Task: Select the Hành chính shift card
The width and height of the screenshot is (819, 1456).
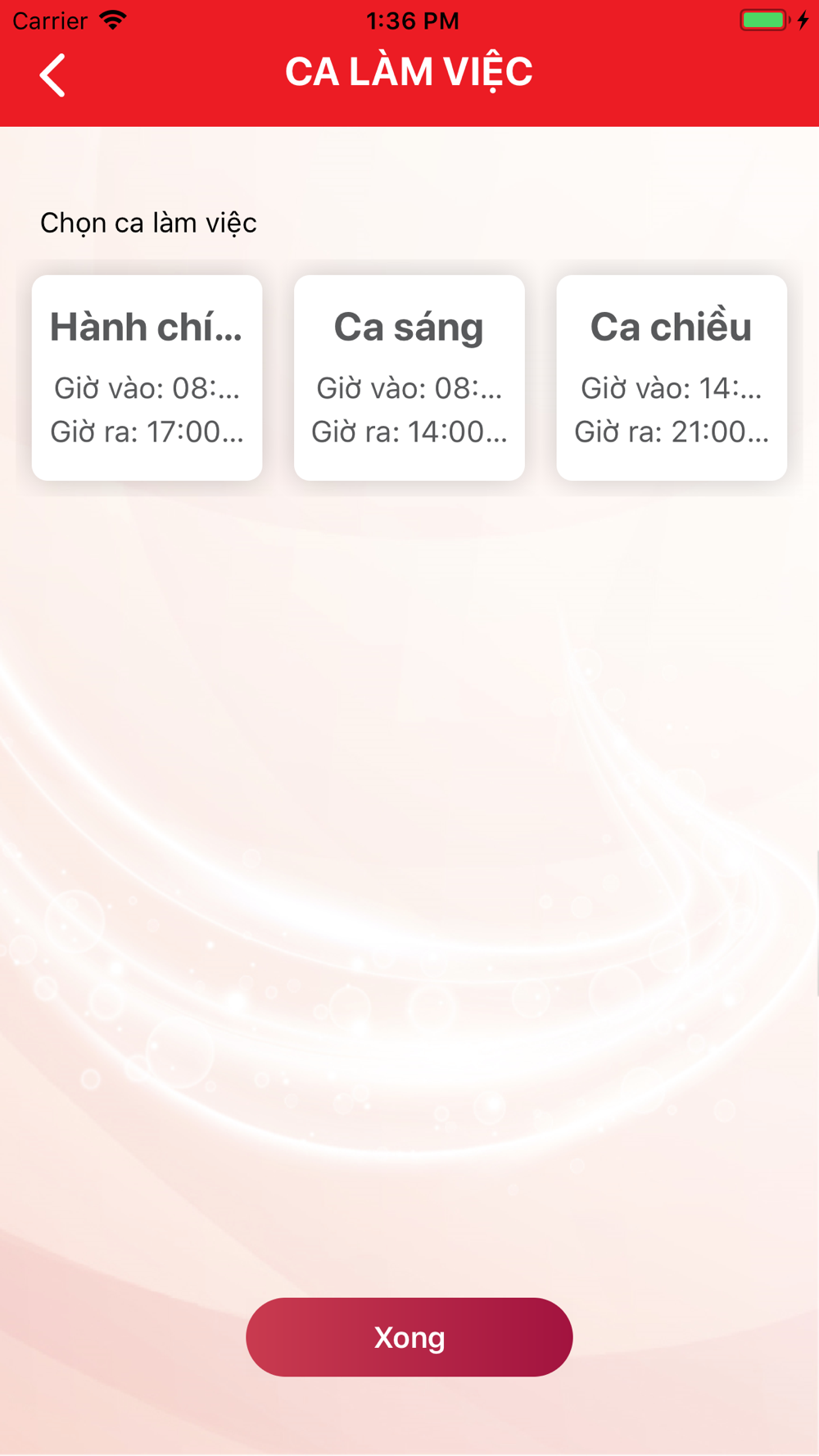Action: 147,378
